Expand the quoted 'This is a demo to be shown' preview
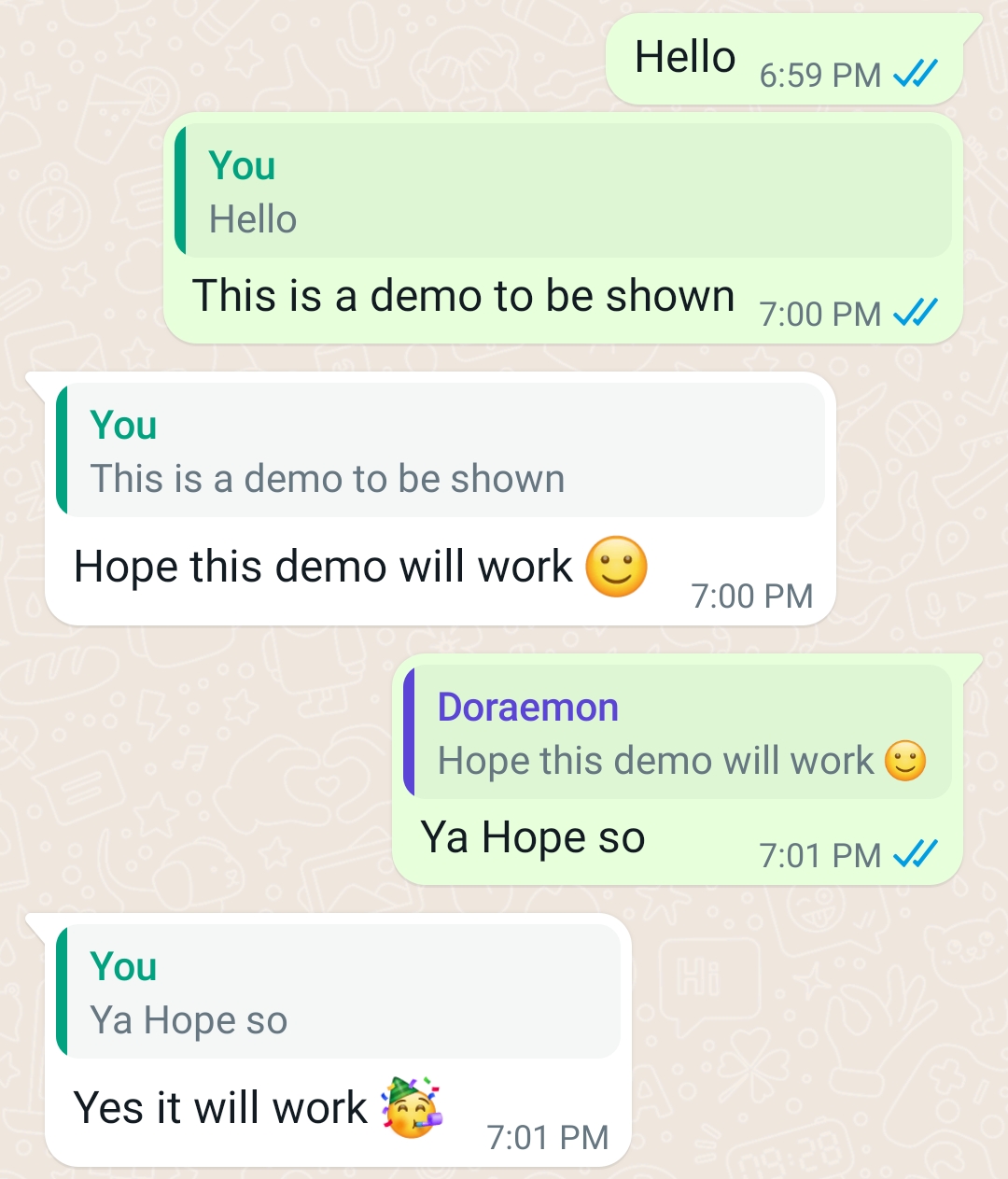 439,451
